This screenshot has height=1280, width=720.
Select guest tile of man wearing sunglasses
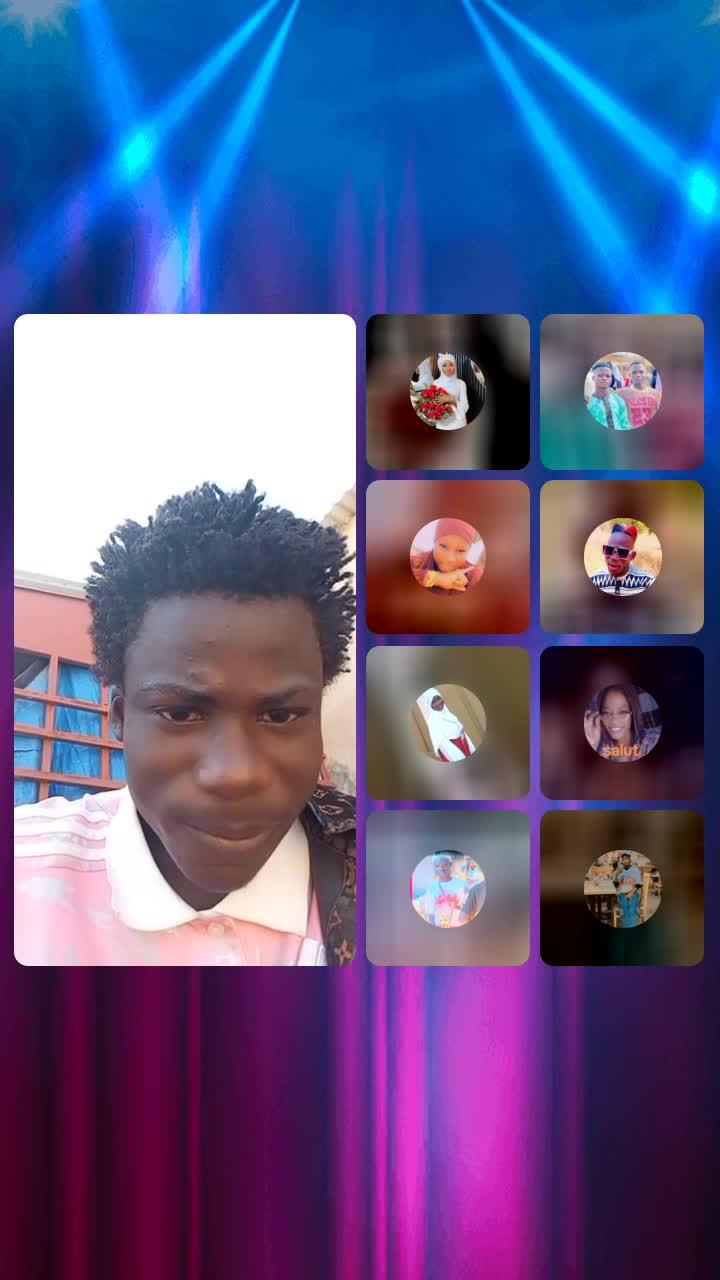tap(621, 556)
